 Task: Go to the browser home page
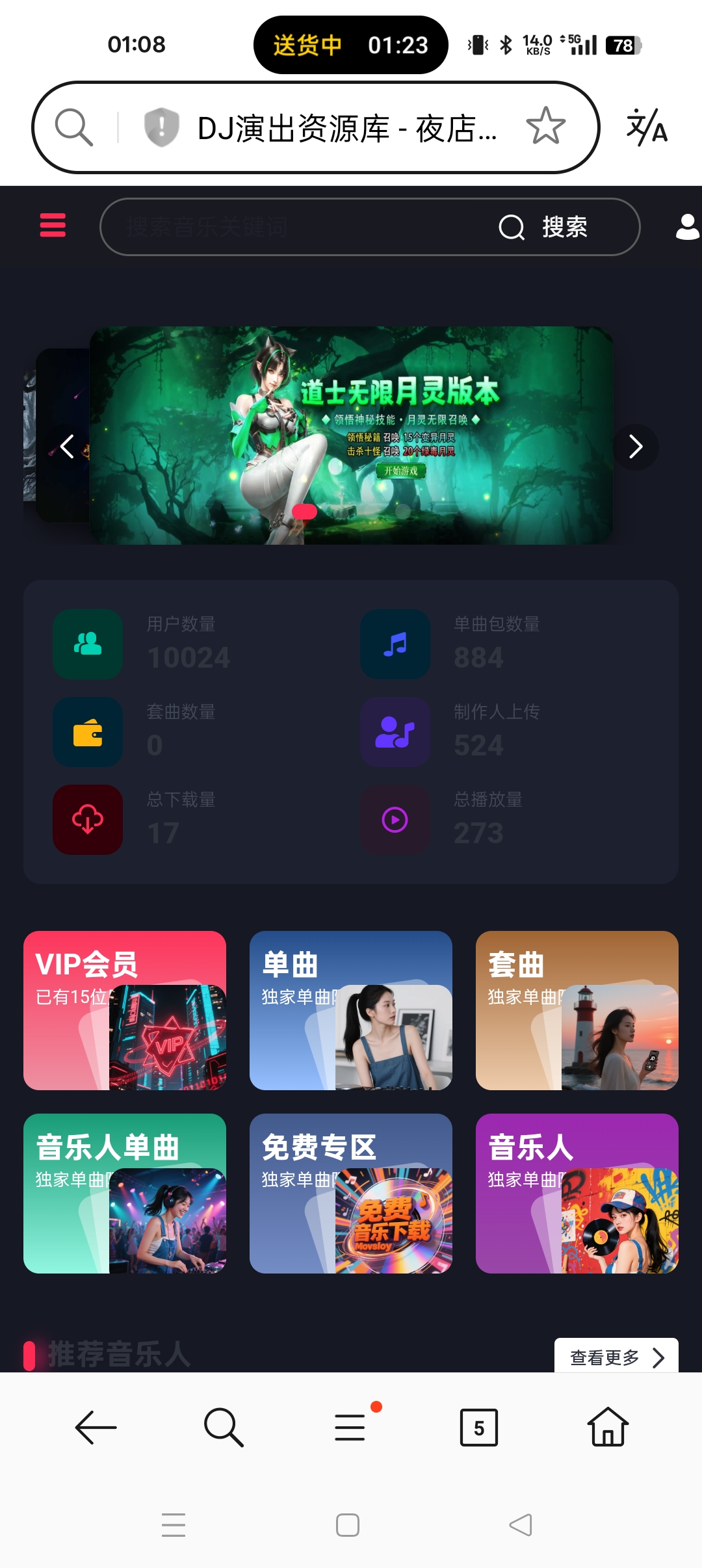(x=608, y=1428)
